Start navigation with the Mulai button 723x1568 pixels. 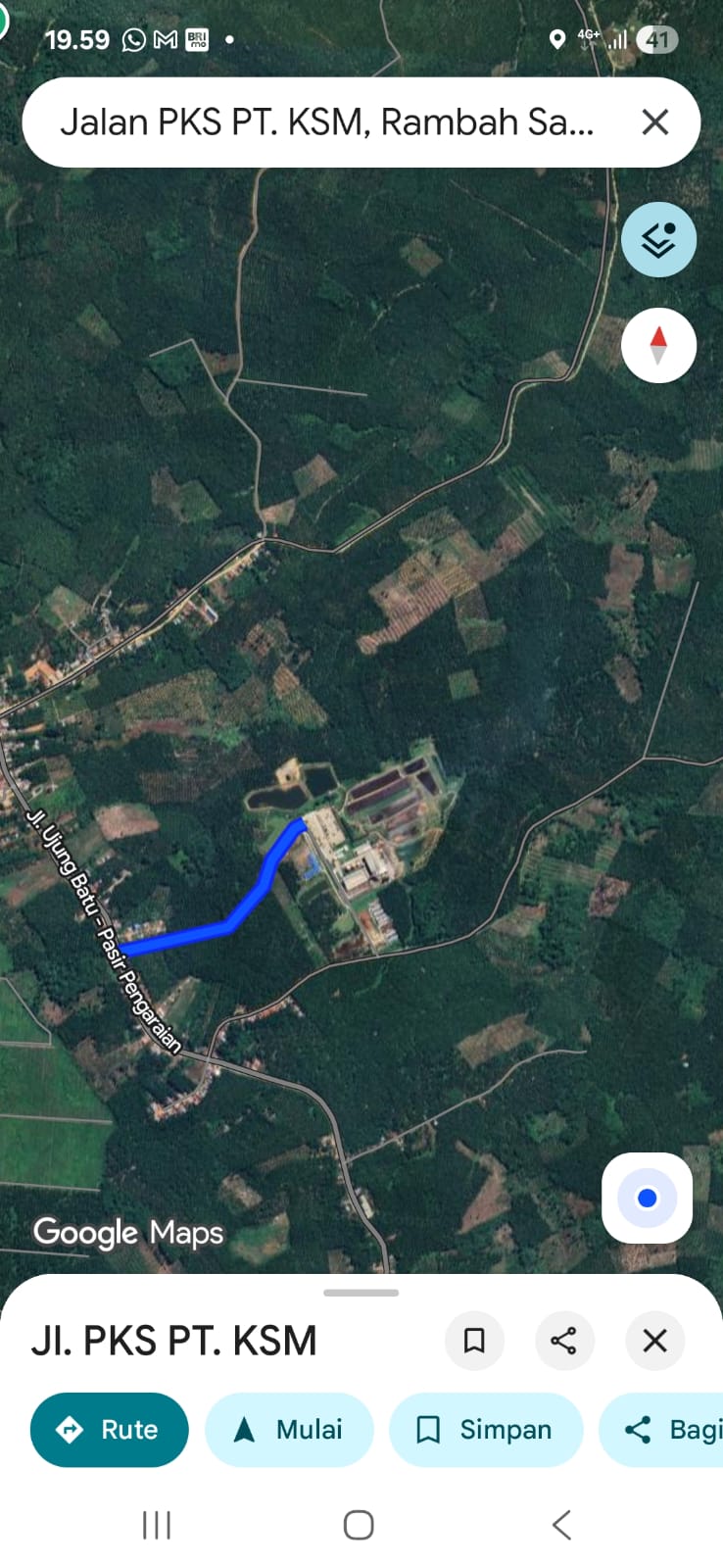click(x=289, y=1430)
